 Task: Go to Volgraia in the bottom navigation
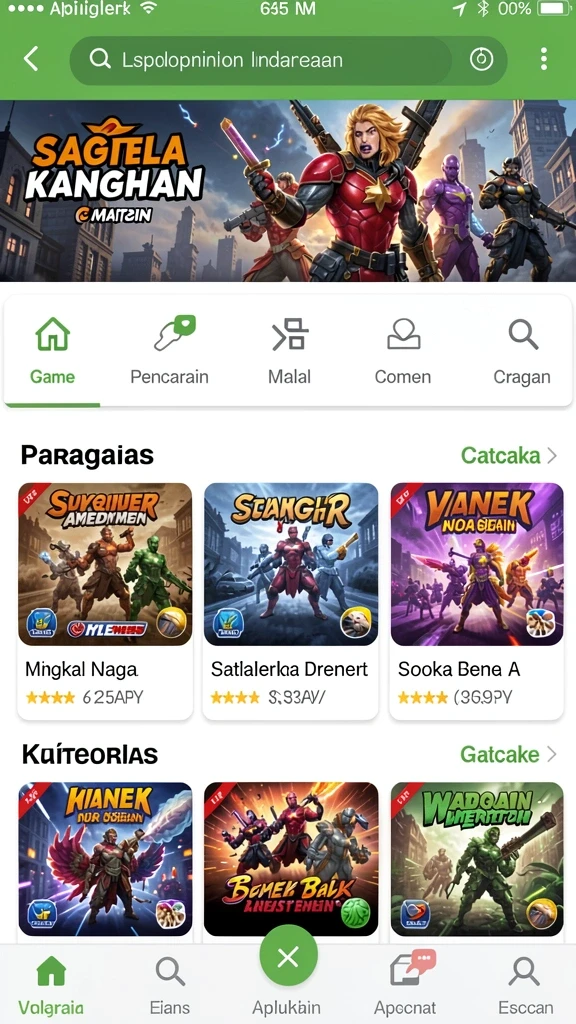(x=51, y=985)
